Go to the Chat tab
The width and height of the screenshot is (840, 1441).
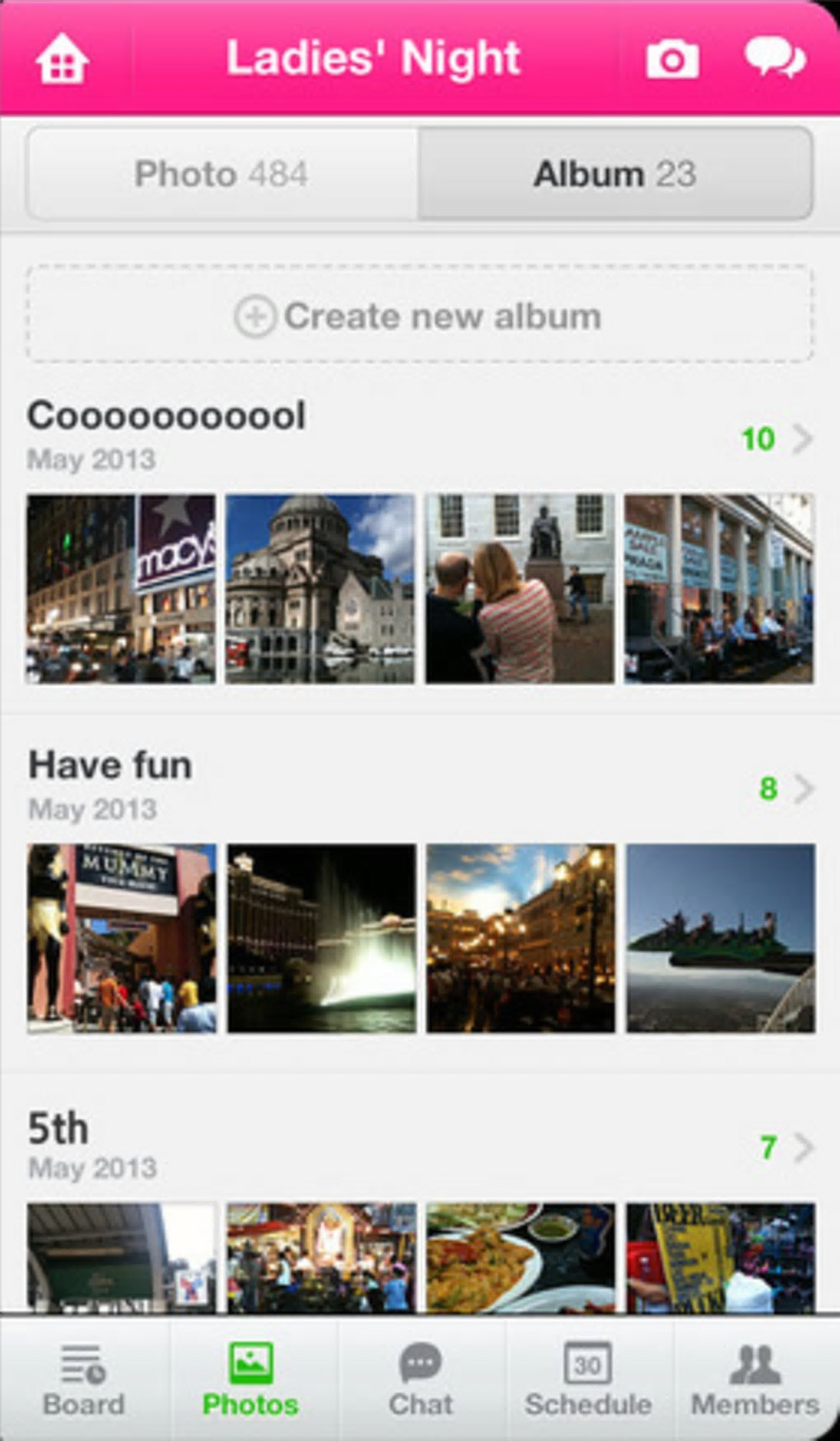[420, 1378]
